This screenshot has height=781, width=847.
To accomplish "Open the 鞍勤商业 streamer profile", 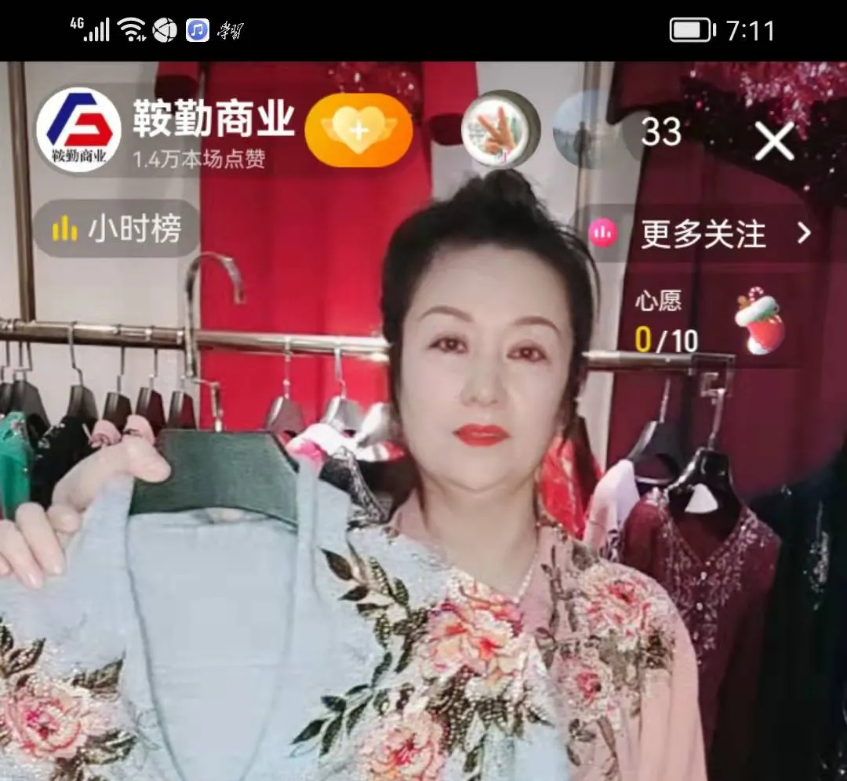I will (x=80, y=130).
